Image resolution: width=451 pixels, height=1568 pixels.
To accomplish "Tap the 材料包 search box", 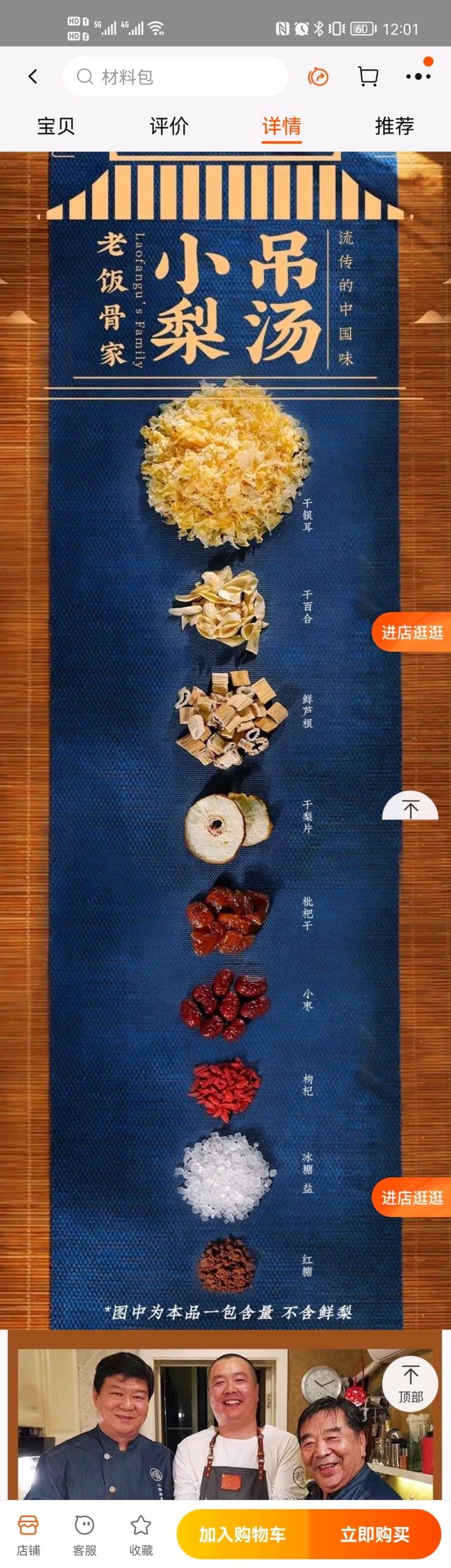I will click(x=175, y=77).
